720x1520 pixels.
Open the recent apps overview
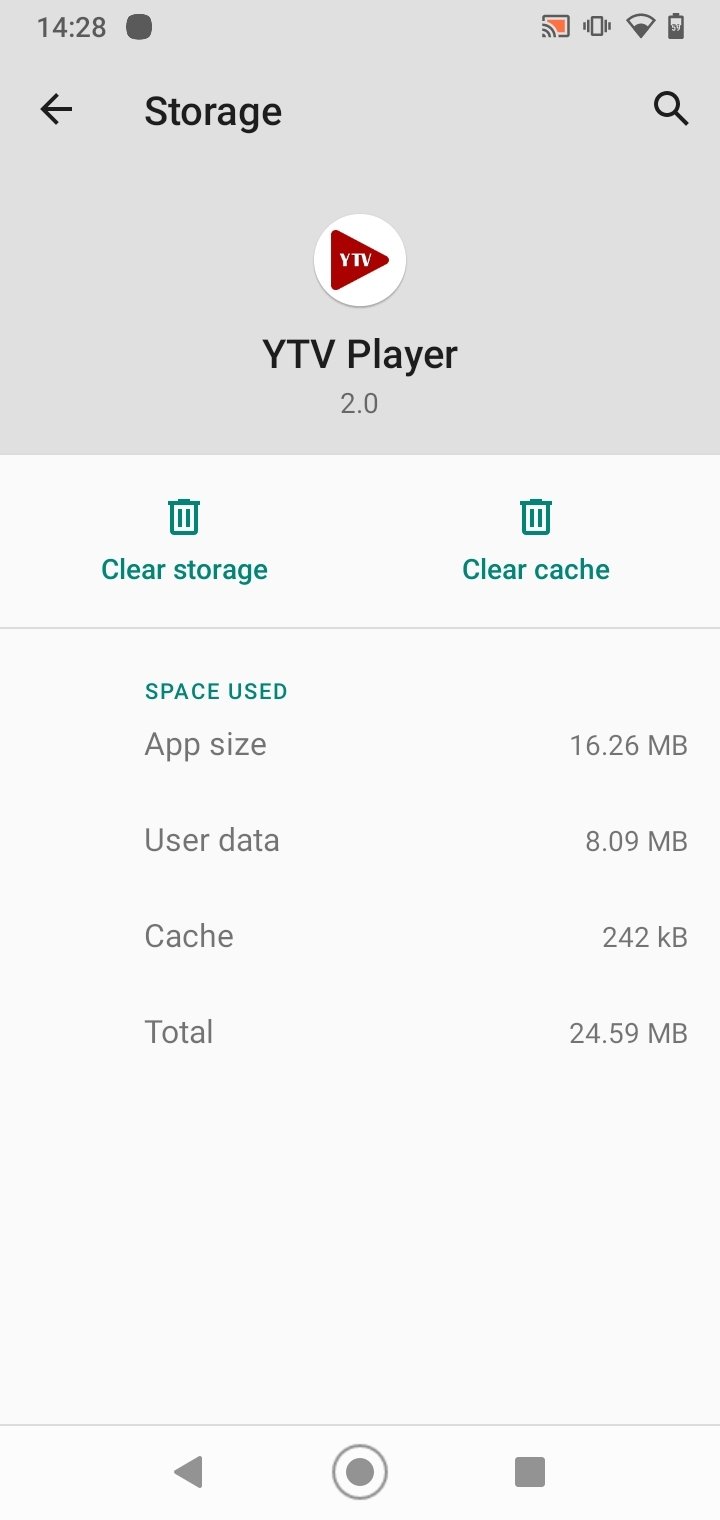pyautogui.click(x=529, y=1472)
